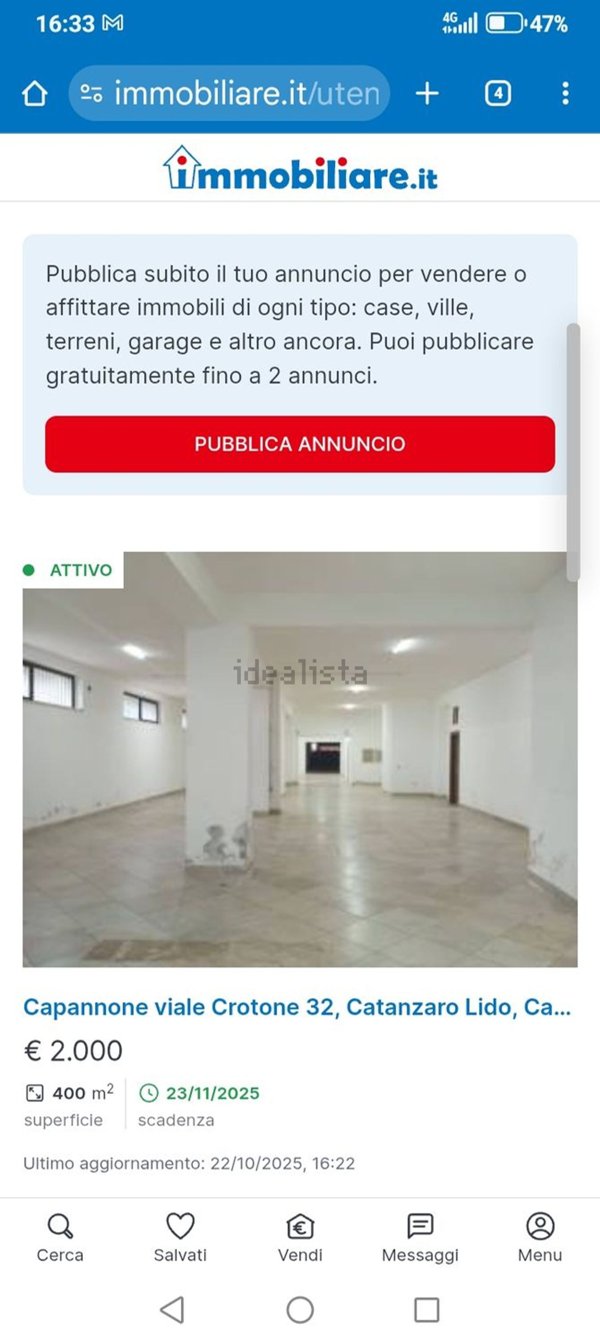Tap the system back button
This screenshot has width=600, height=1343.
pyautogui.click(x=173, y=1310)
